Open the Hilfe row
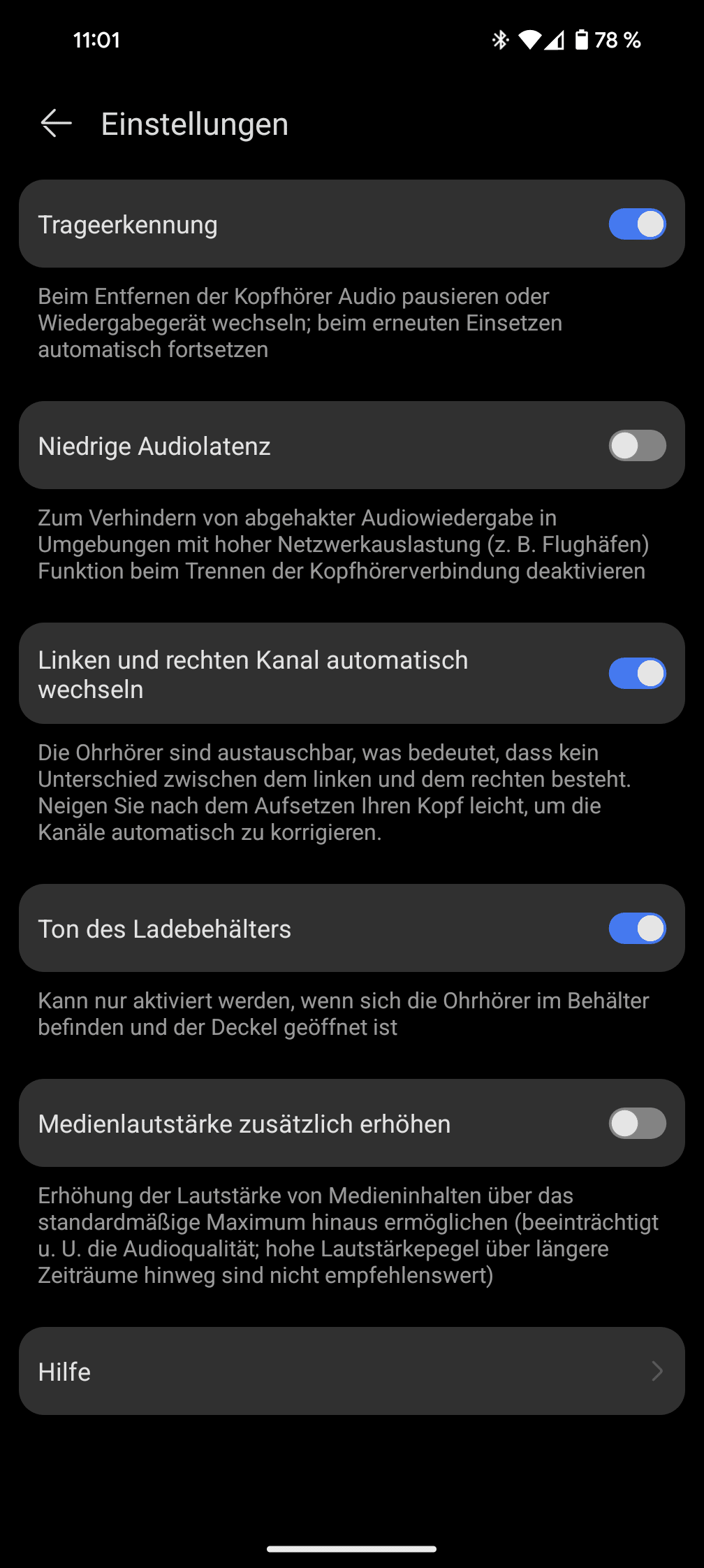This screenshot has height=1568, width=704. pos(351,1371)
